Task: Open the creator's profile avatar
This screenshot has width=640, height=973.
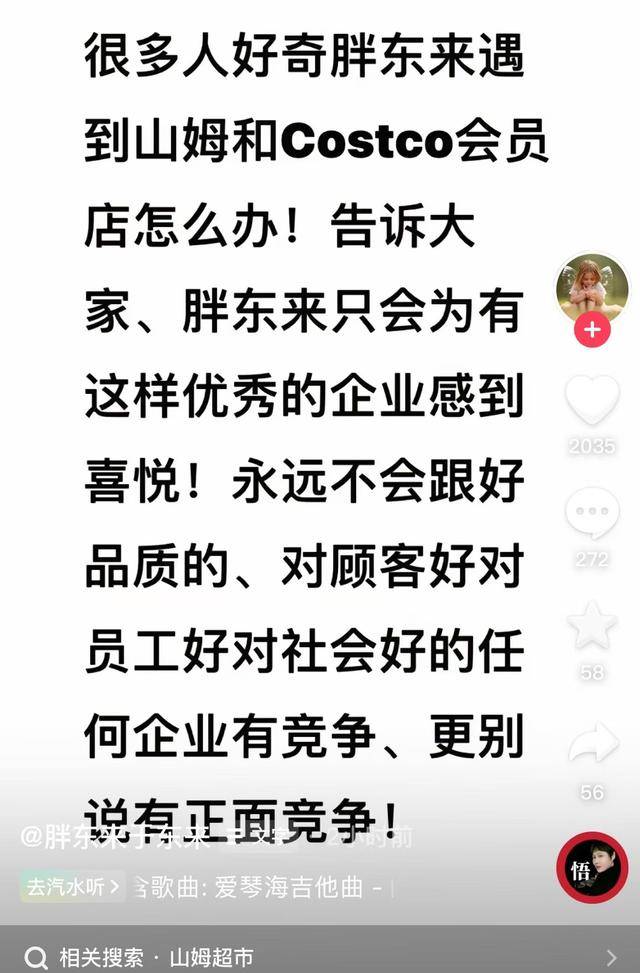Action: [x=592, y=287]
